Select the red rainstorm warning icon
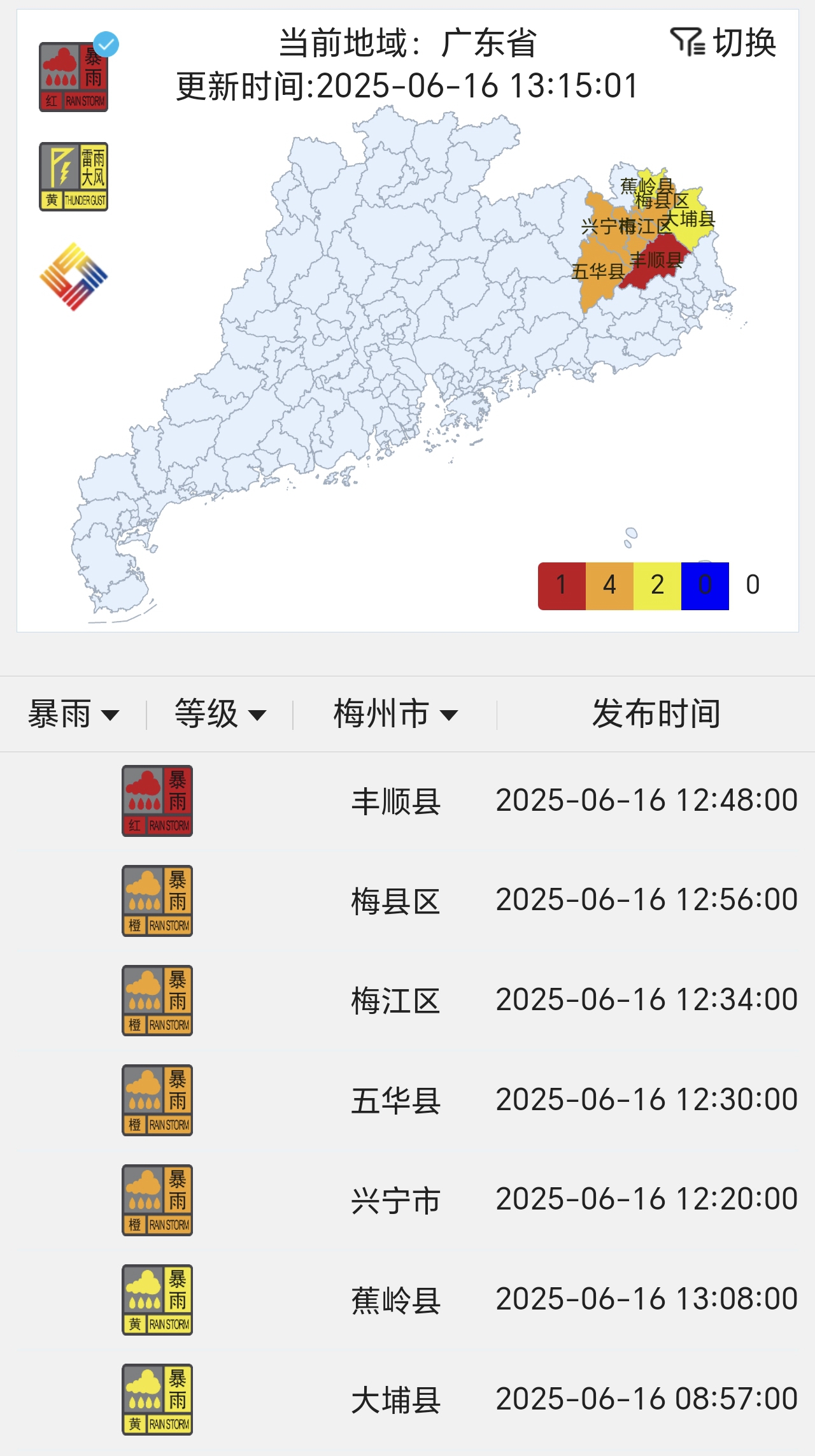 74,77
